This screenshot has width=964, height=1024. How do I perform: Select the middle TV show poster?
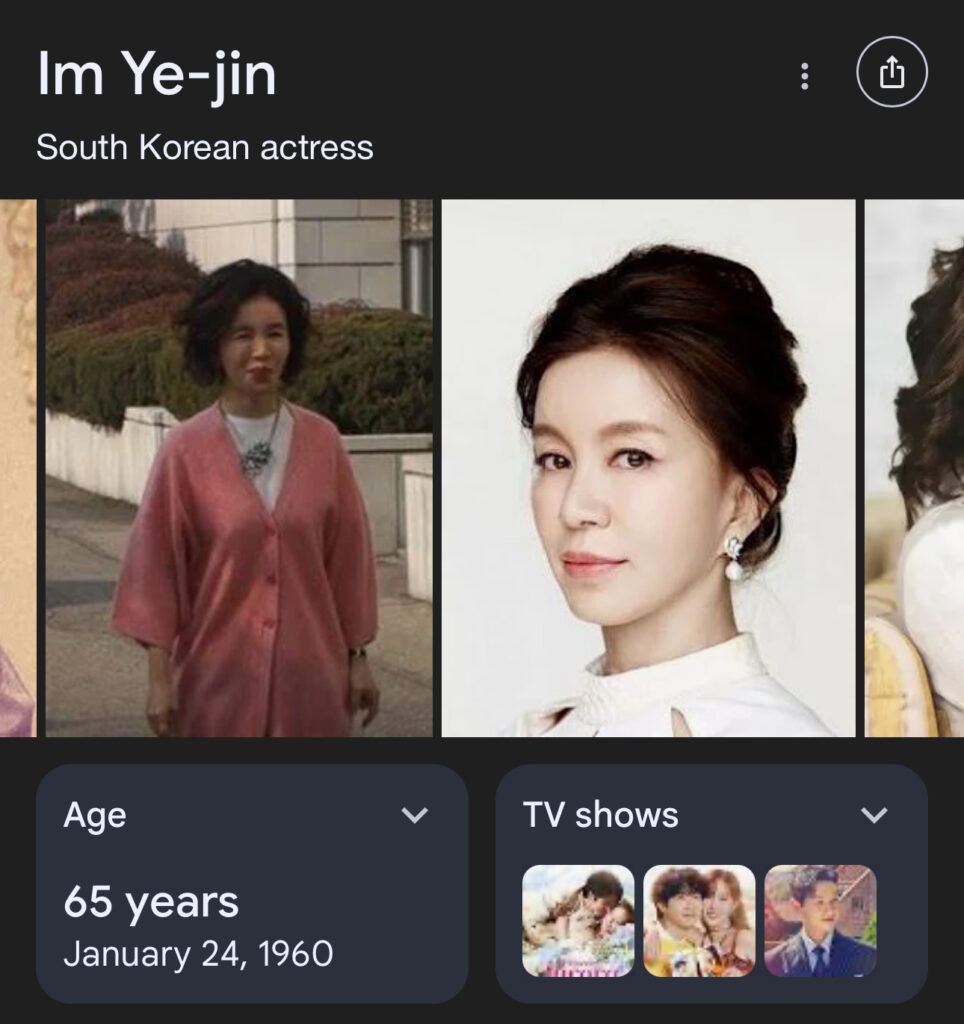click(699, 920)
